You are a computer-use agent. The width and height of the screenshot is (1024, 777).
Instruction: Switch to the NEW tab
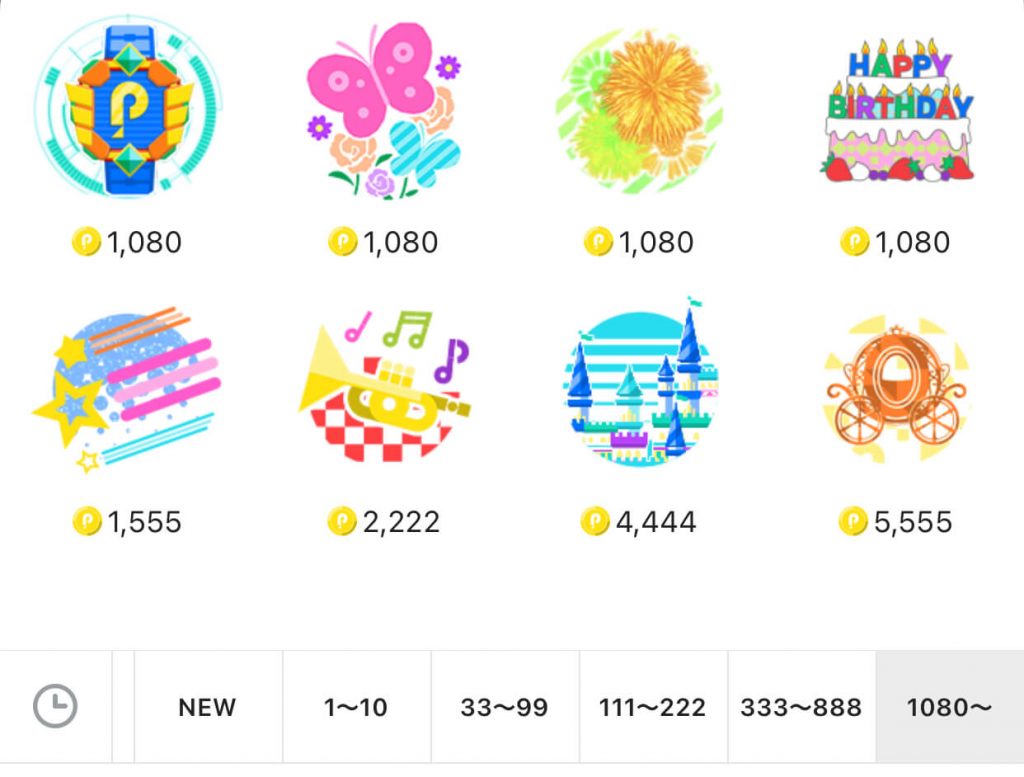[207, 707]
